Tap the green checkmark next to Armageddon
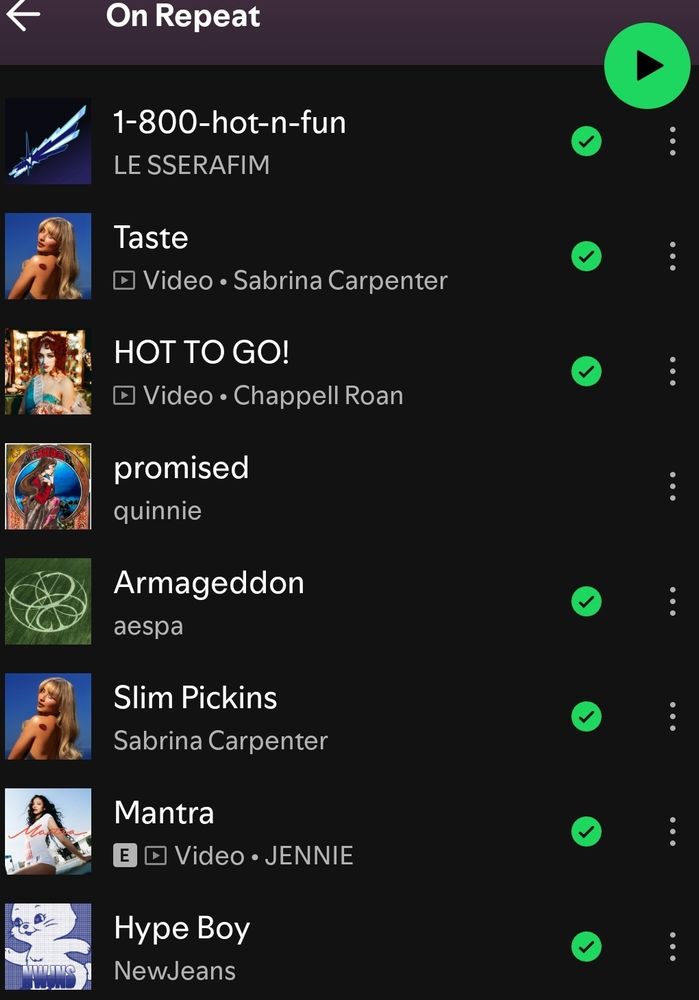Image resolution: width=699 pixels, height=1000 pixels. pos(586,602)
